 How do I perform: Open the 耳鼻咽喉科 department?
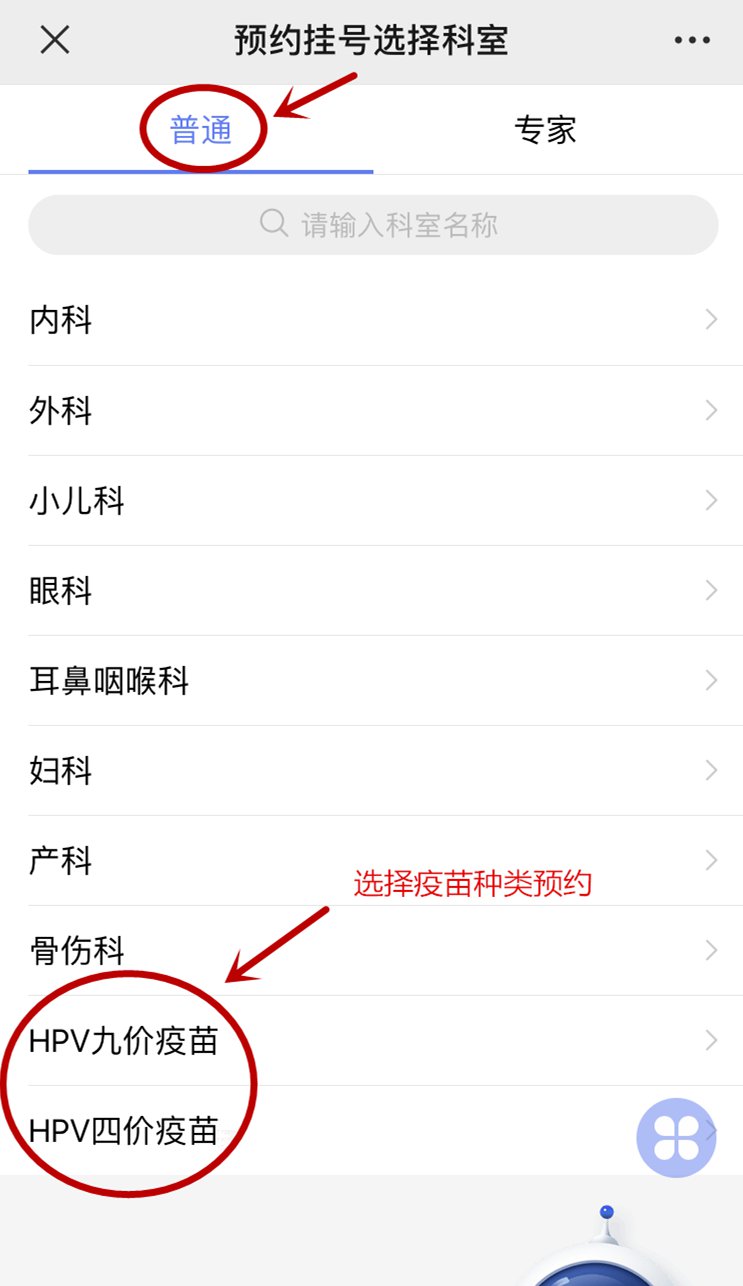[371, 681]
